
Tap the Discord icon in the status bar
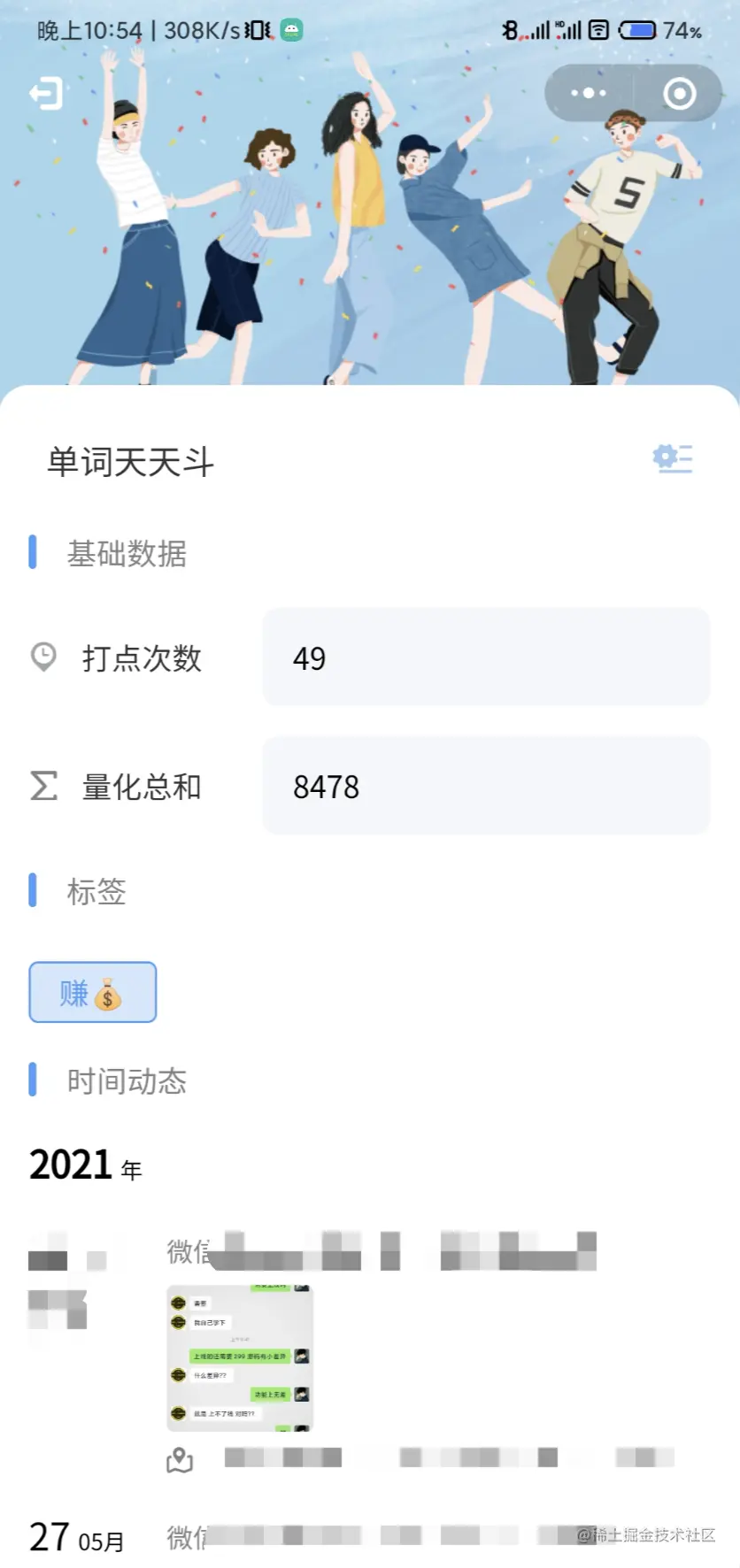click(289, 29)
